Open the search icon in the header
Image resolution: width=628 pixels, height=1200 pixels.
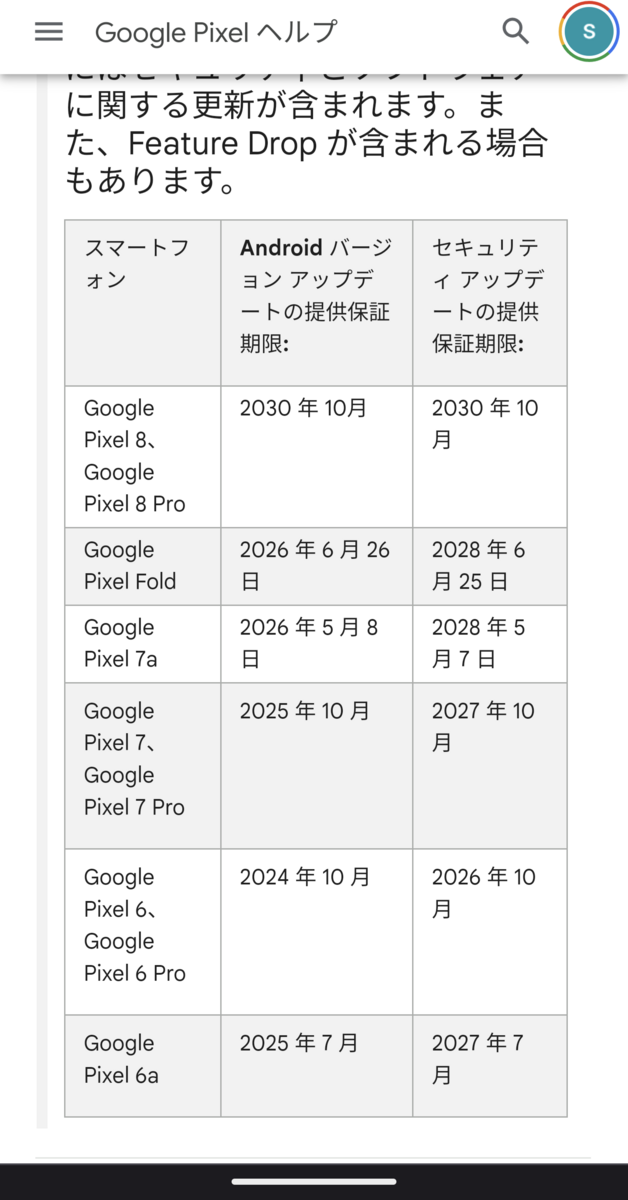pyautogui.click(x=516, y=32)
